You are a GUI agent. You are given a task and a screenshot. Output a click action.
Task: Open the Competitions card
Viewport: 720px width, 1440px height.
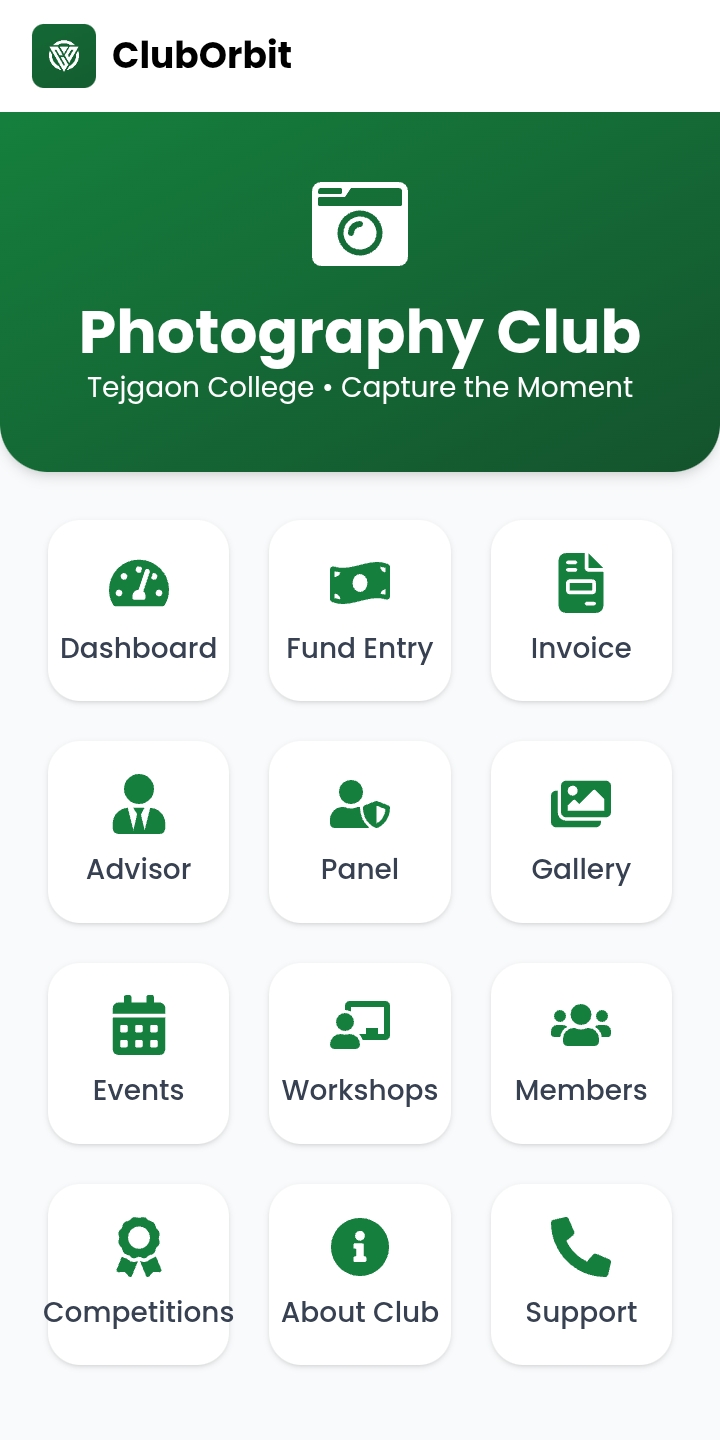(139, 1274)
